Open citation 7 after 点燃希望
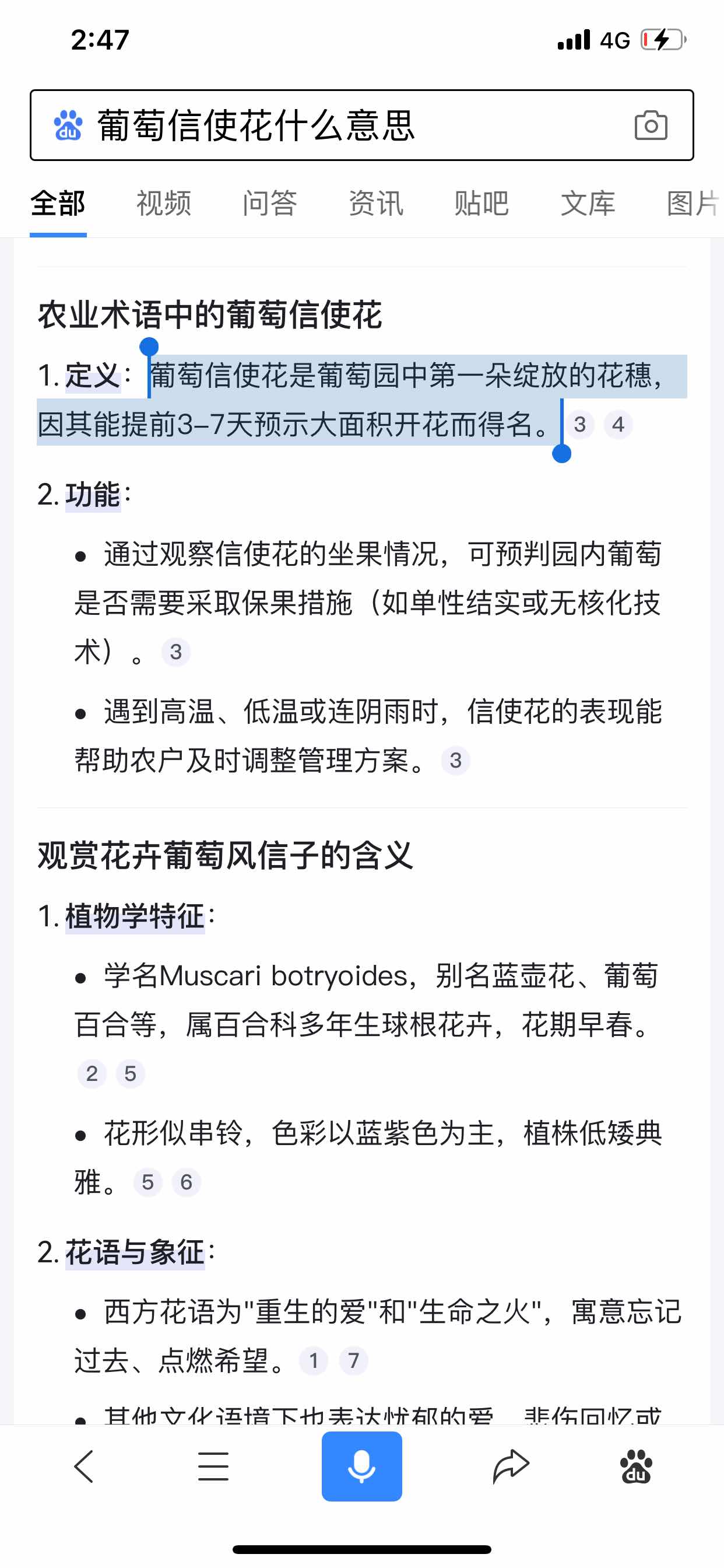Screen dimensions: 724x1568 click(353, 1360)
